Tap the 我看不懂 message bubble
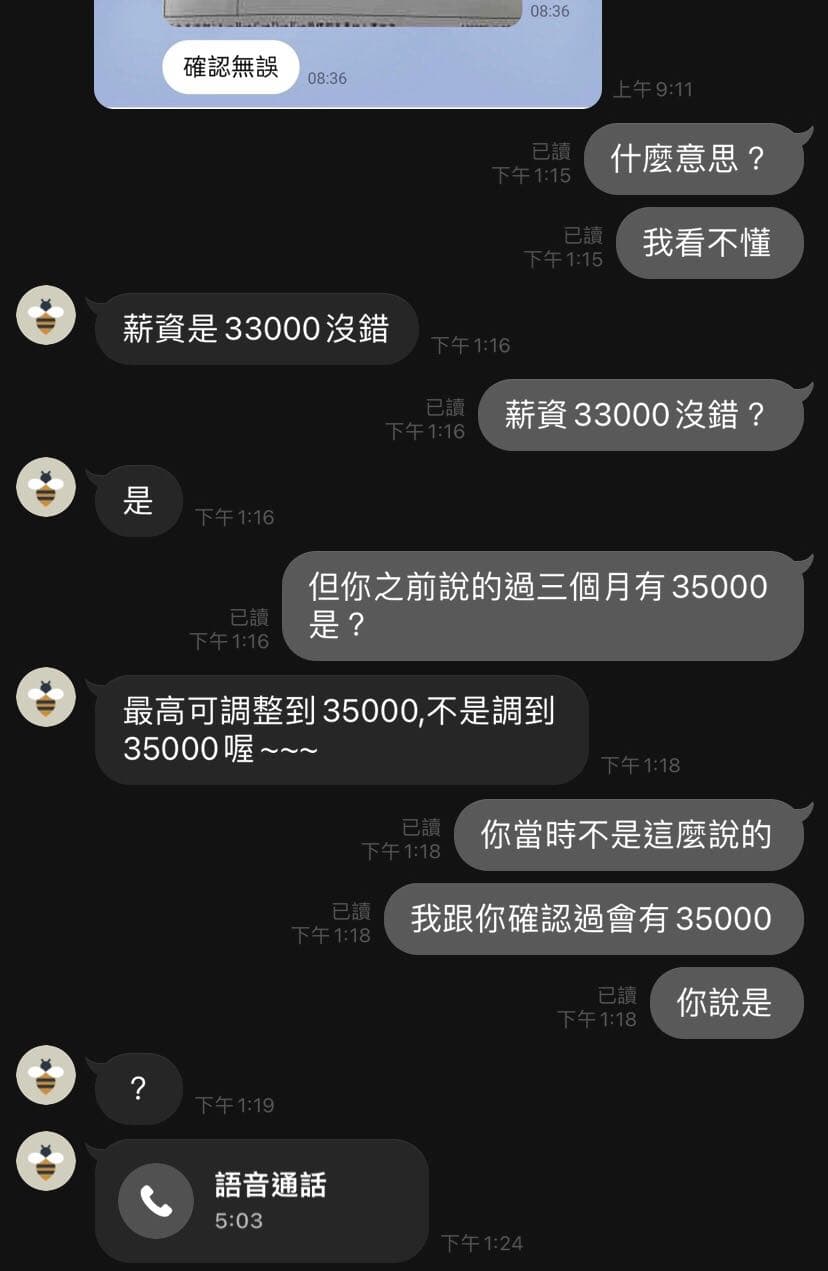Screen dimensions: 828x1271 [709, 243]
